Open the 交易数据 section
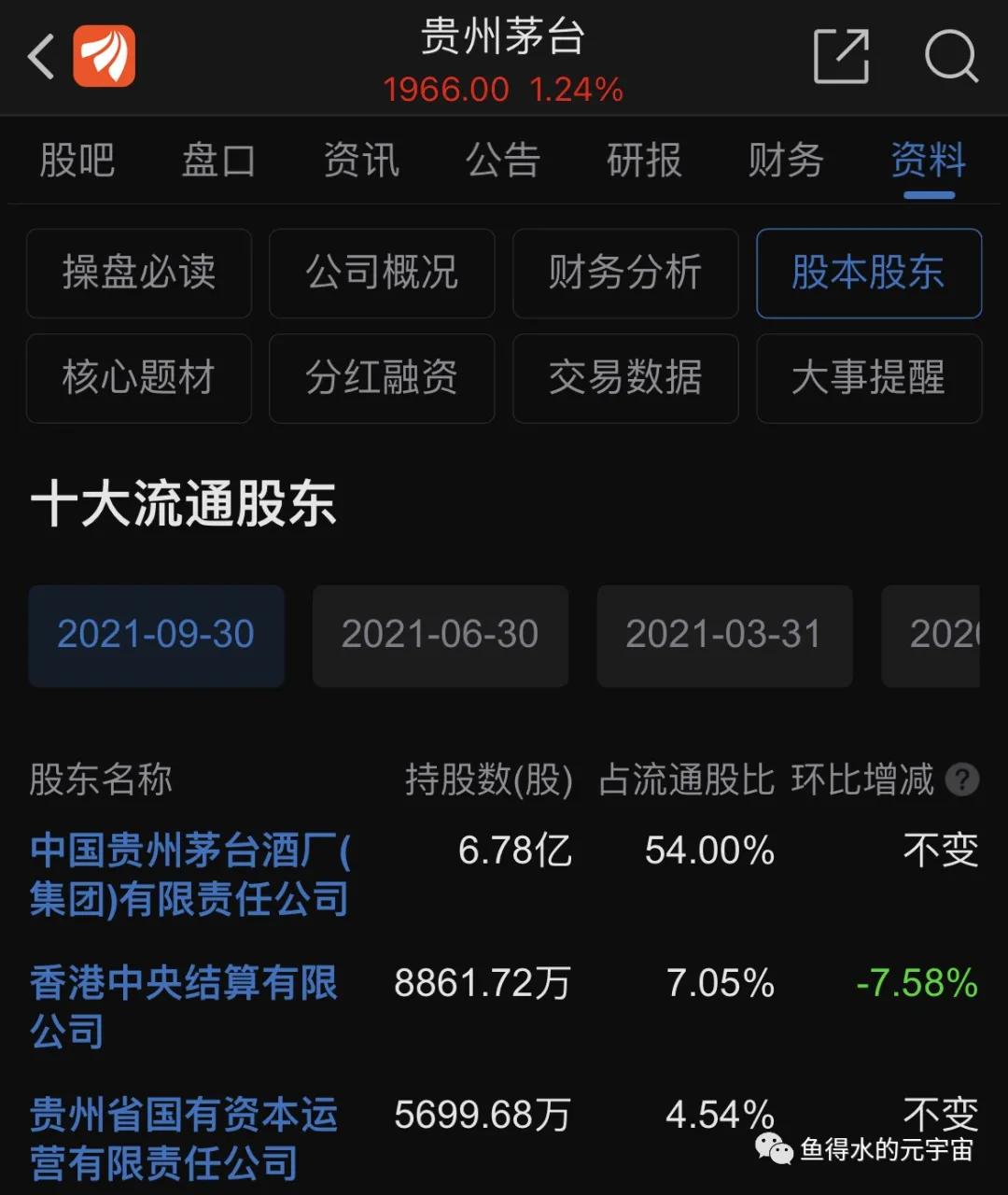This screenshot has height=1195, width=1008. point(625,378)
